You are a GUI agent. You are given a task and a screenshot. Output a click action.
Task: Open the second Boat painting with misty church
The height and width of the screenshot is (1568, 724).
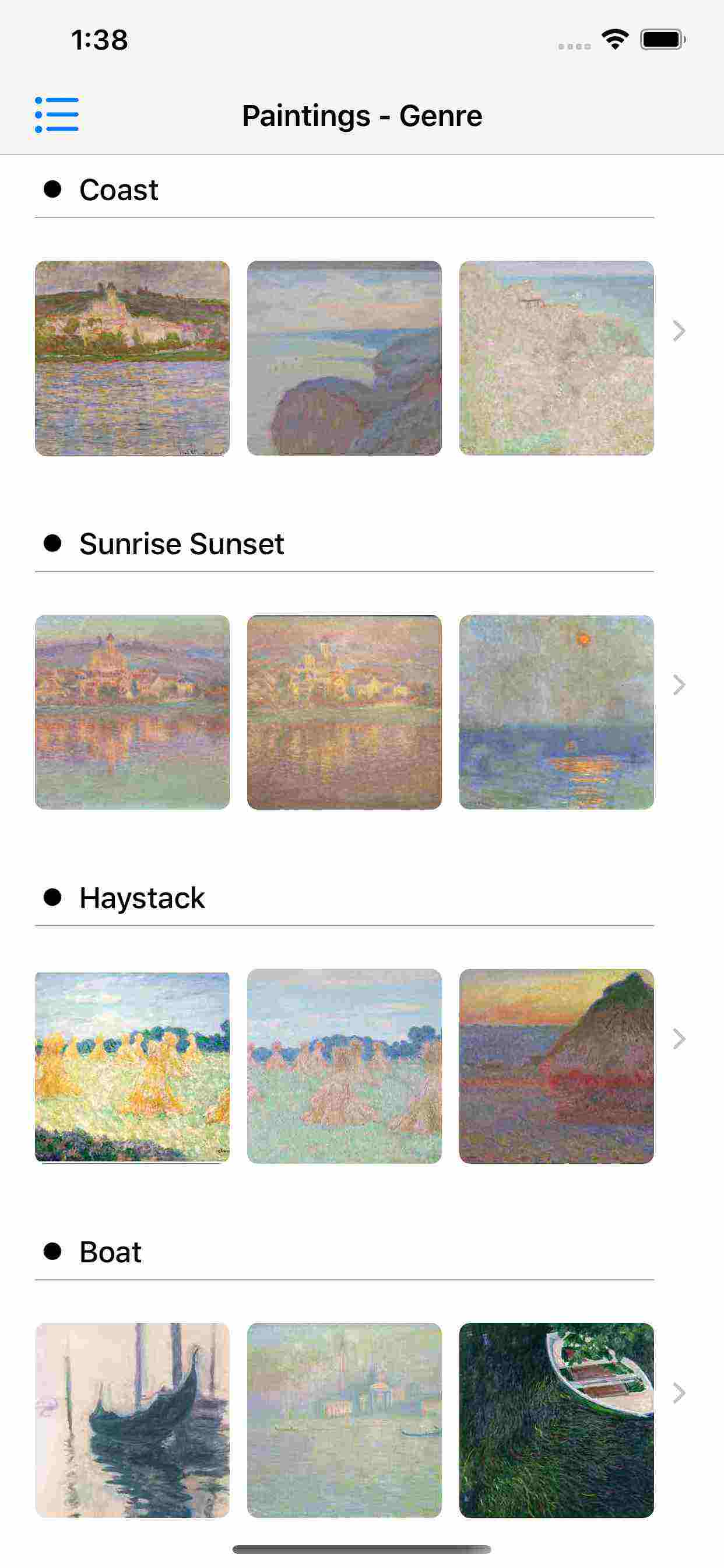(x=345, y=1419)
